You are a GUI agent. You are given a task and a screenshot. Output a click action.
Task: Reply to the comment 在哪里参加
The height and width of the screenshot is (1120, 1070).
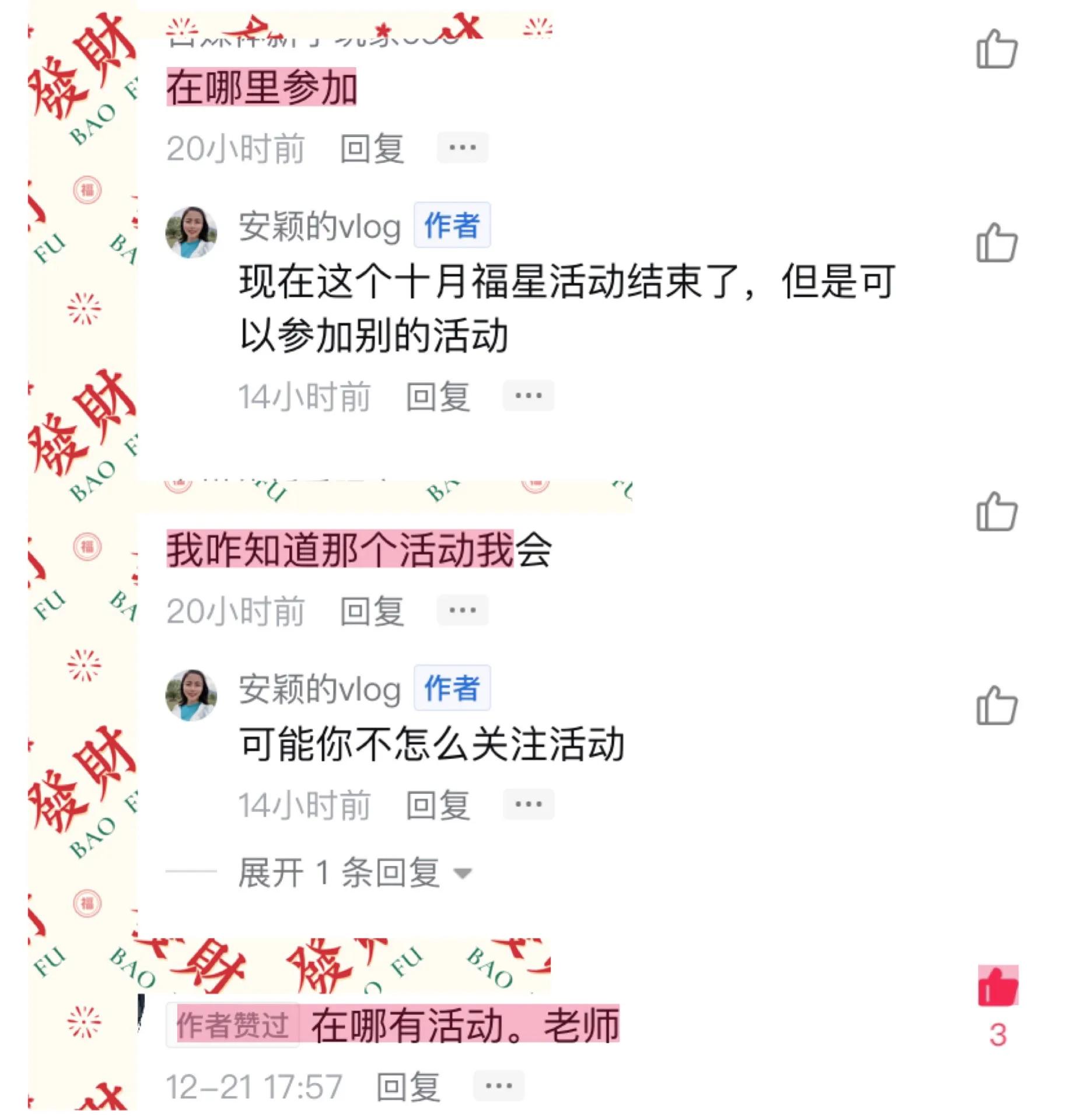372,149
